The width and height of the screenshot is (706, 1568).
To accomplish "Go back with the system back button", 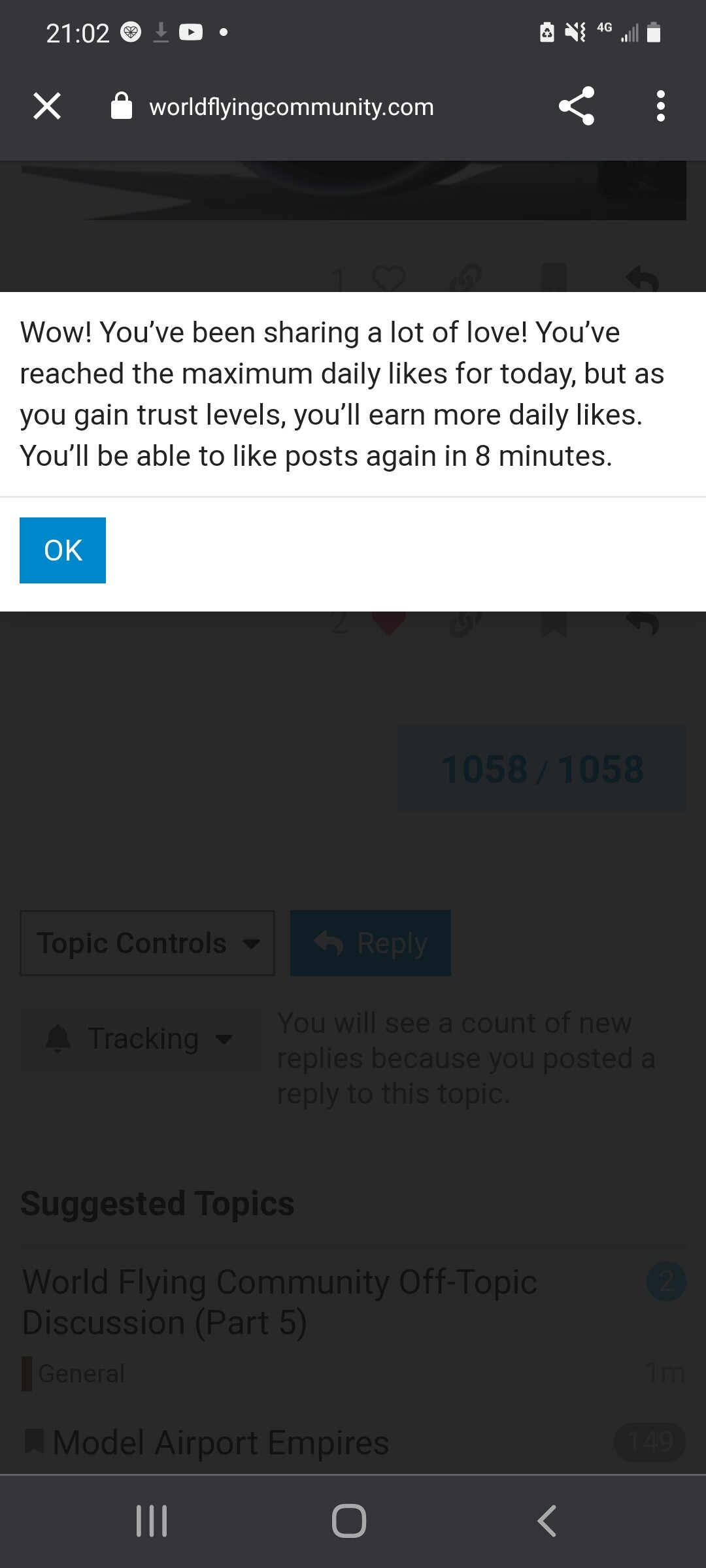I will pos(546,1521).
